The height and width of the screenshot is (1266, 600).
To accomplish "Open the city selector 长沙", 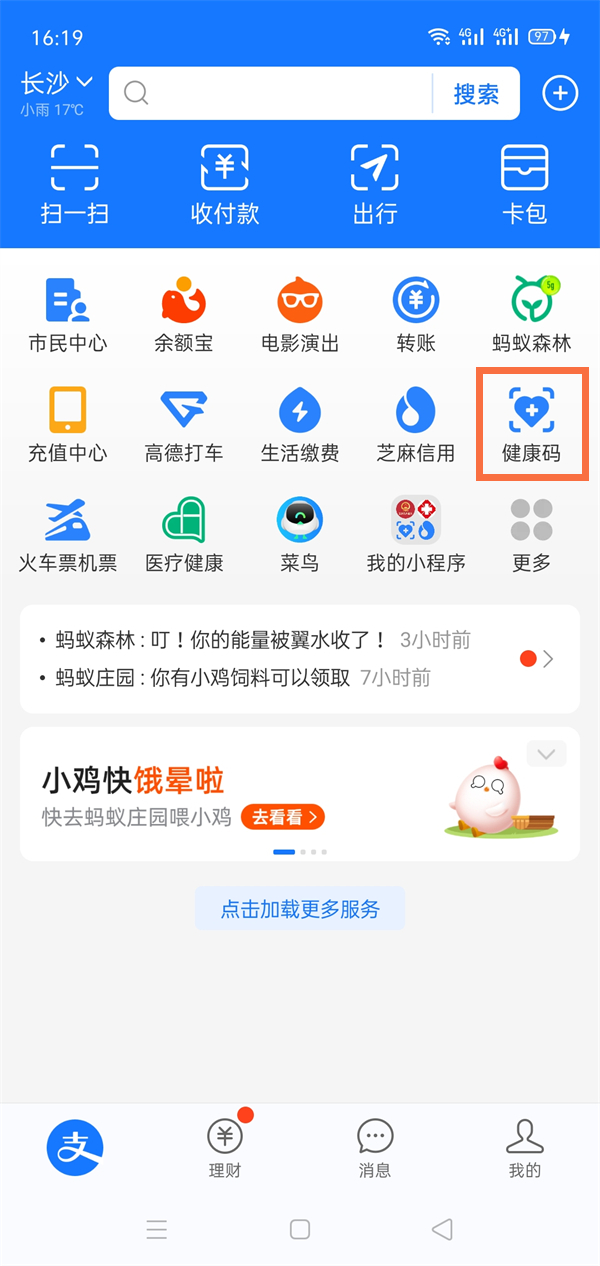I will (57, 82).
